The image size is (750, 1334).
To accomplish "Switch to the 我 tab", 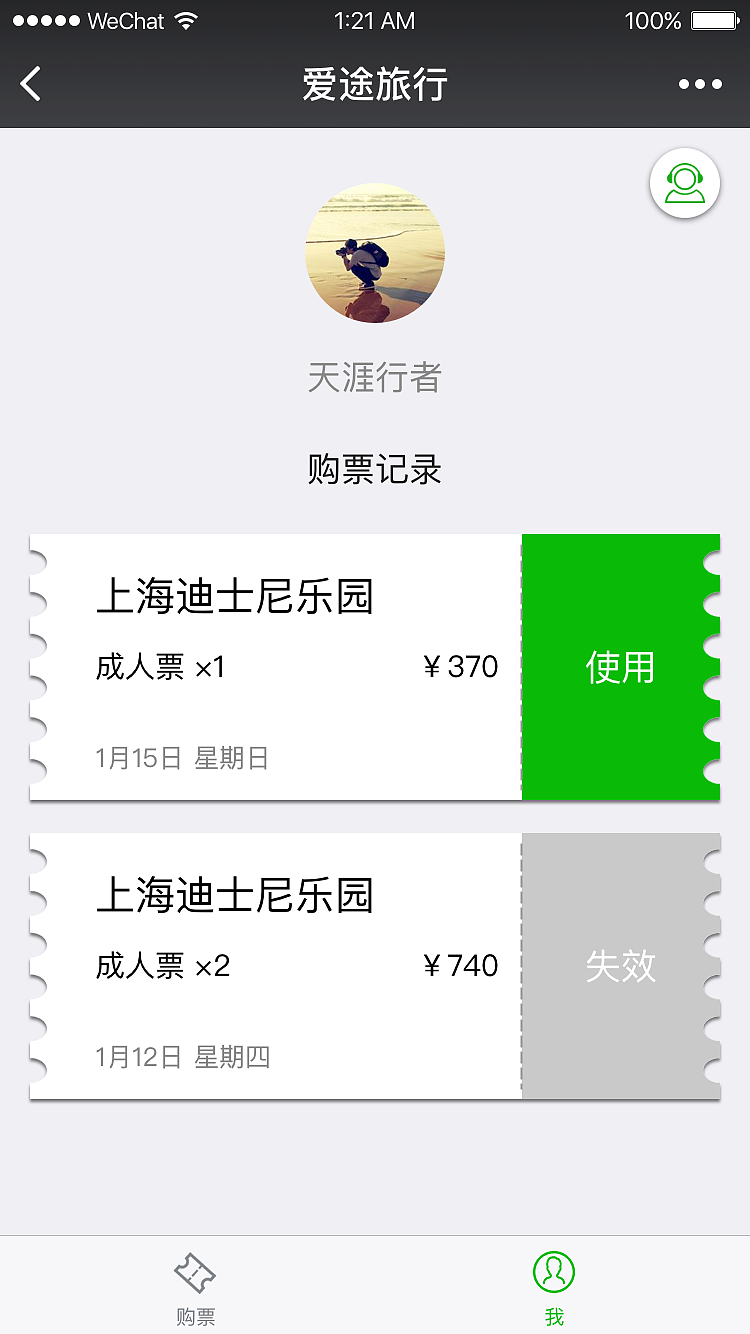I will [554, 1285].
